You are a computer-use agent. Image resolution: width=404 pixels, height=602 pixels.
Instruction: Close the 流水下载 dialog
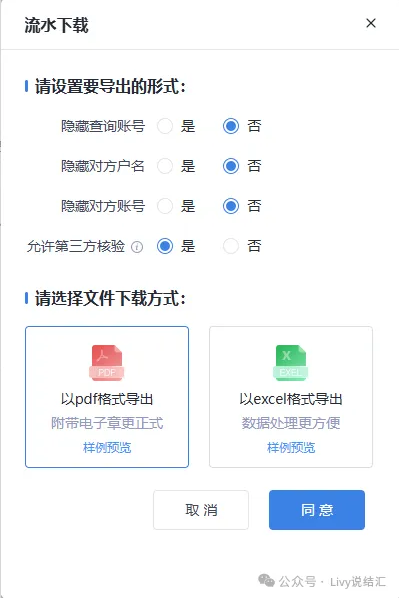pyautogui.click(x=371, y=23)
